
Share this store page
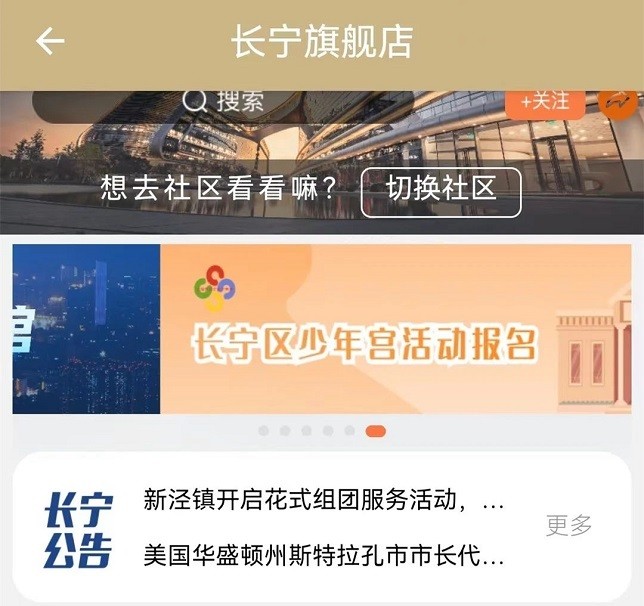click(x=618, y=101)
